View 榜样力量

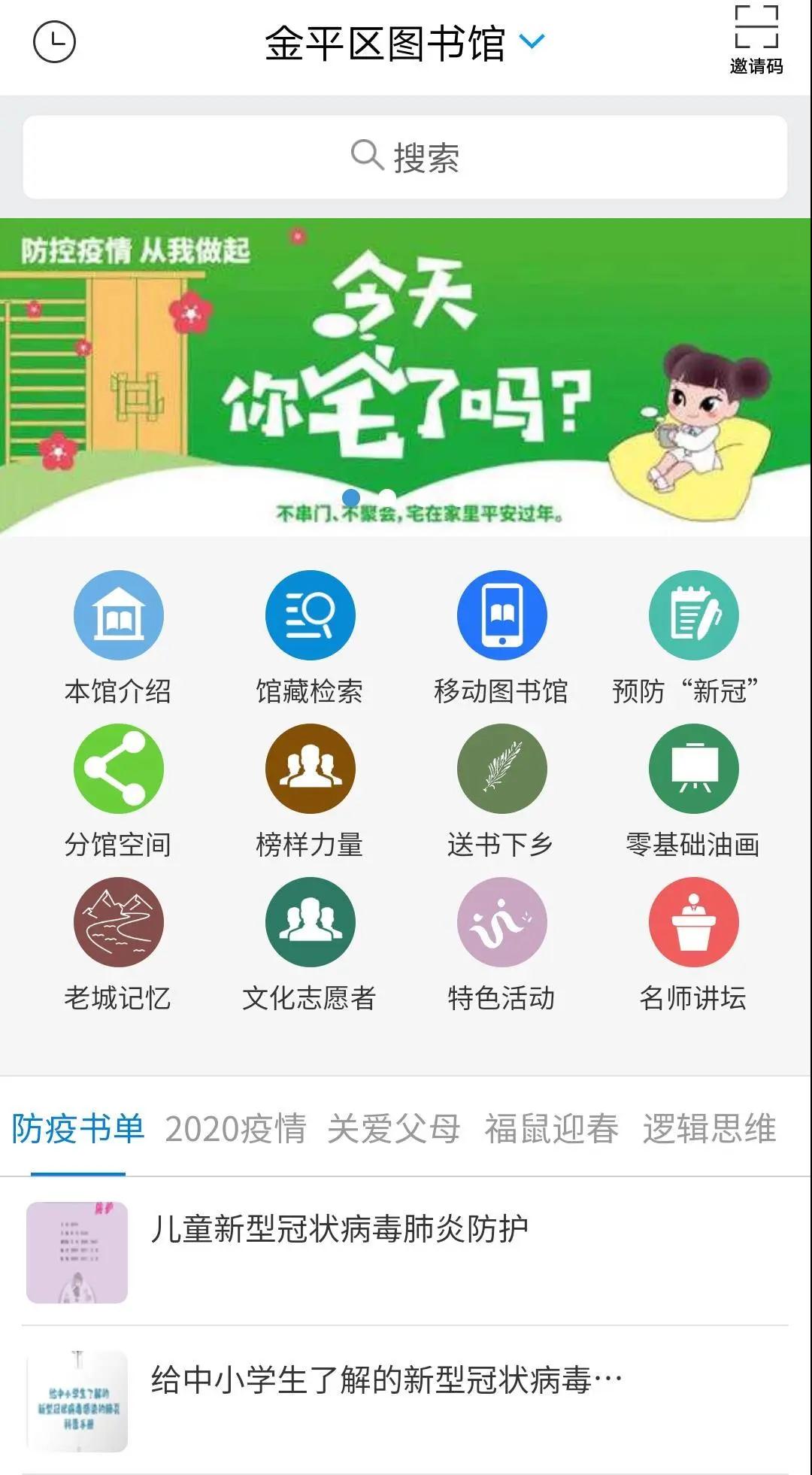tap(310, 791)
